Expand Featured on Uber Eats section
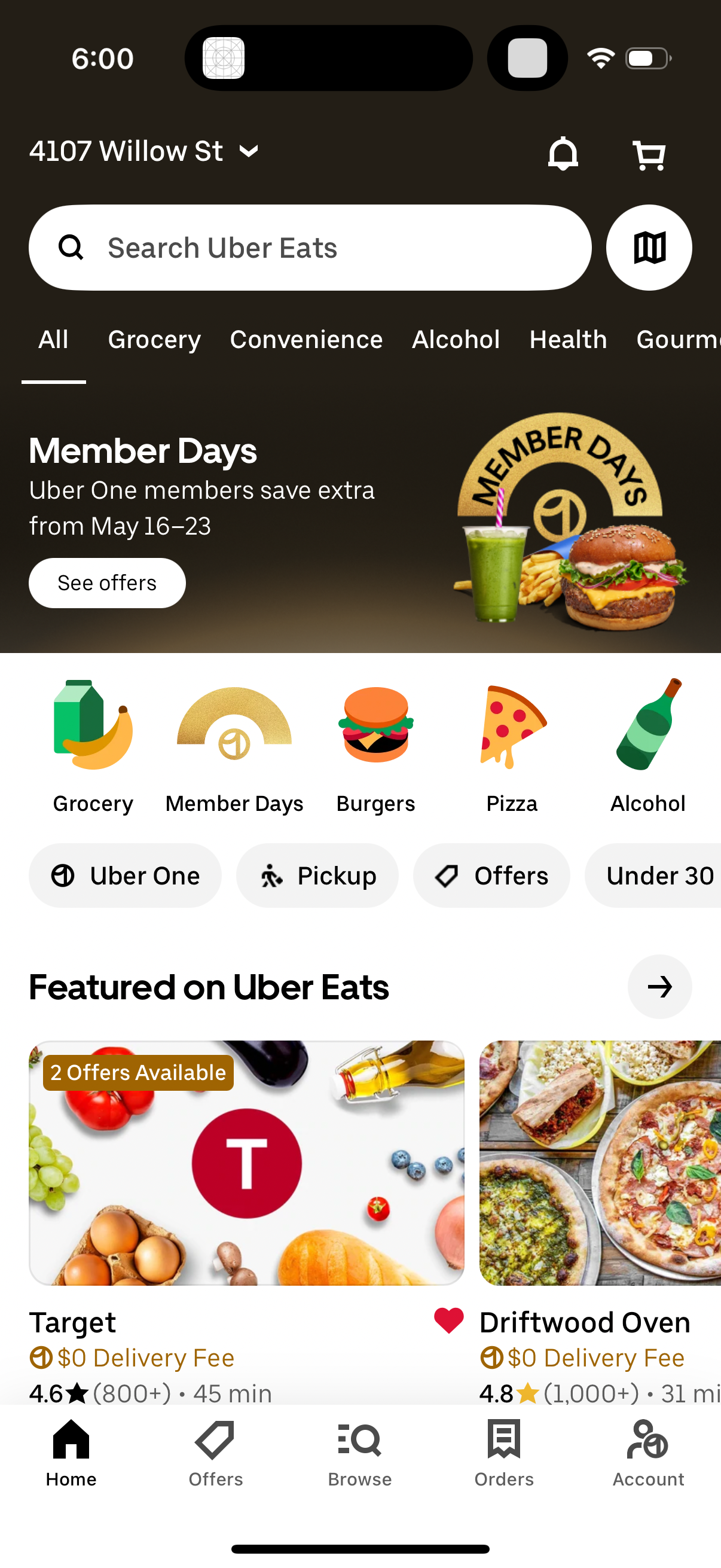Image resolution: width=721 pixels, height=1568 pixels. [659, 987]
